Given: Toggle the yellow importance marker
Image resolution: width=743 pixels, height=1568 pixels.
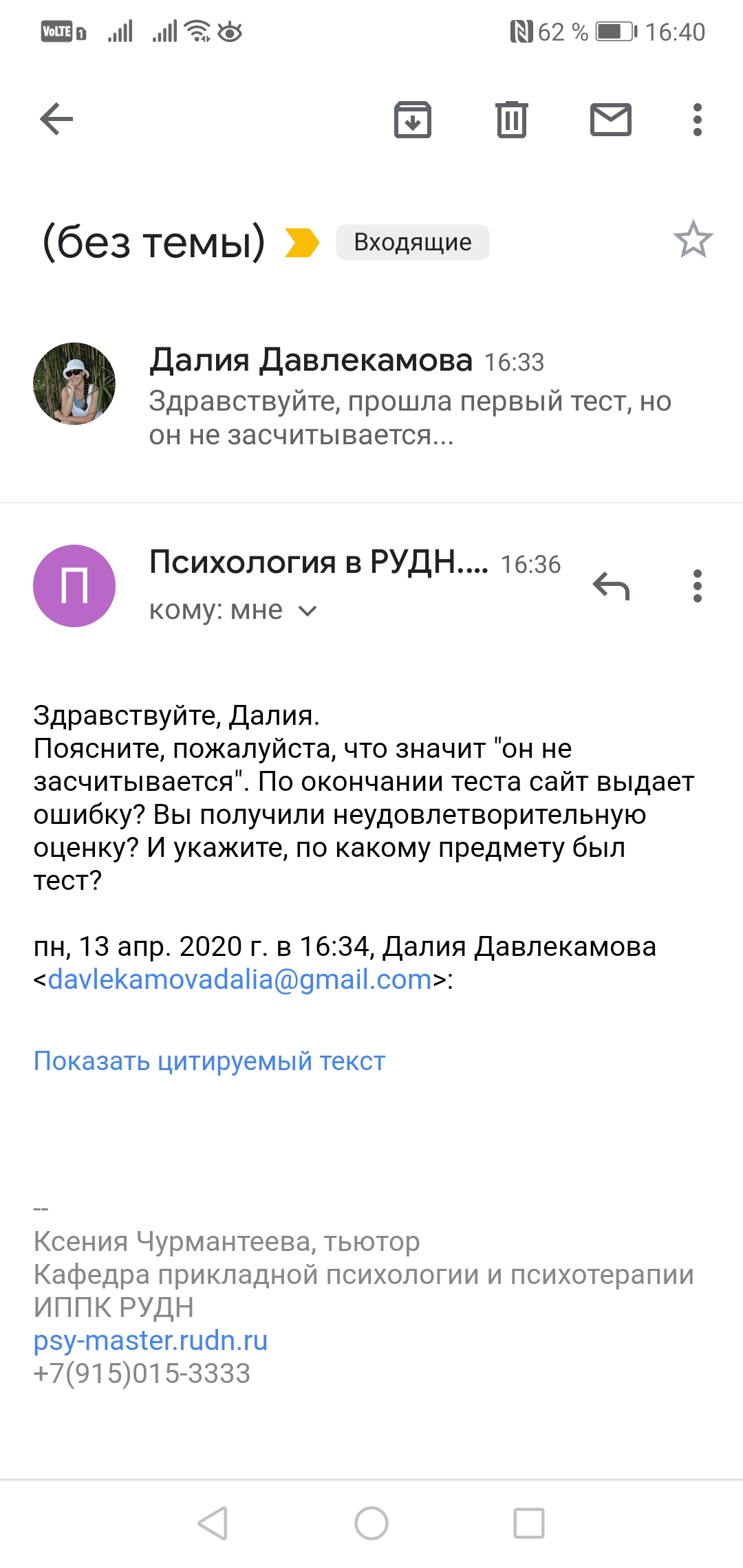Looking at the screenshot, I should tap(303, 243).
